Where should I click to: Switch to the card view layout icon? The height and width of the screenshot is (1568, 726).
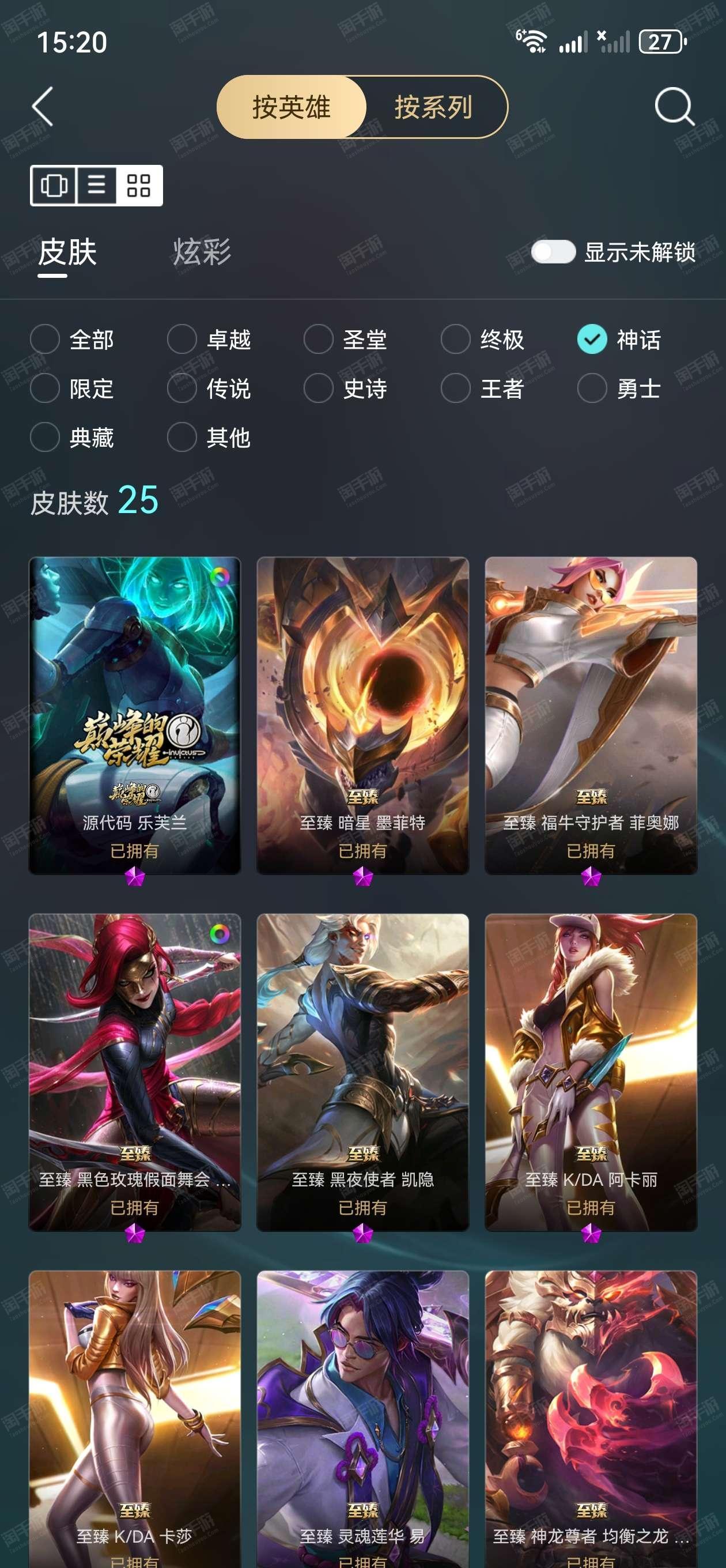(54, 185)
